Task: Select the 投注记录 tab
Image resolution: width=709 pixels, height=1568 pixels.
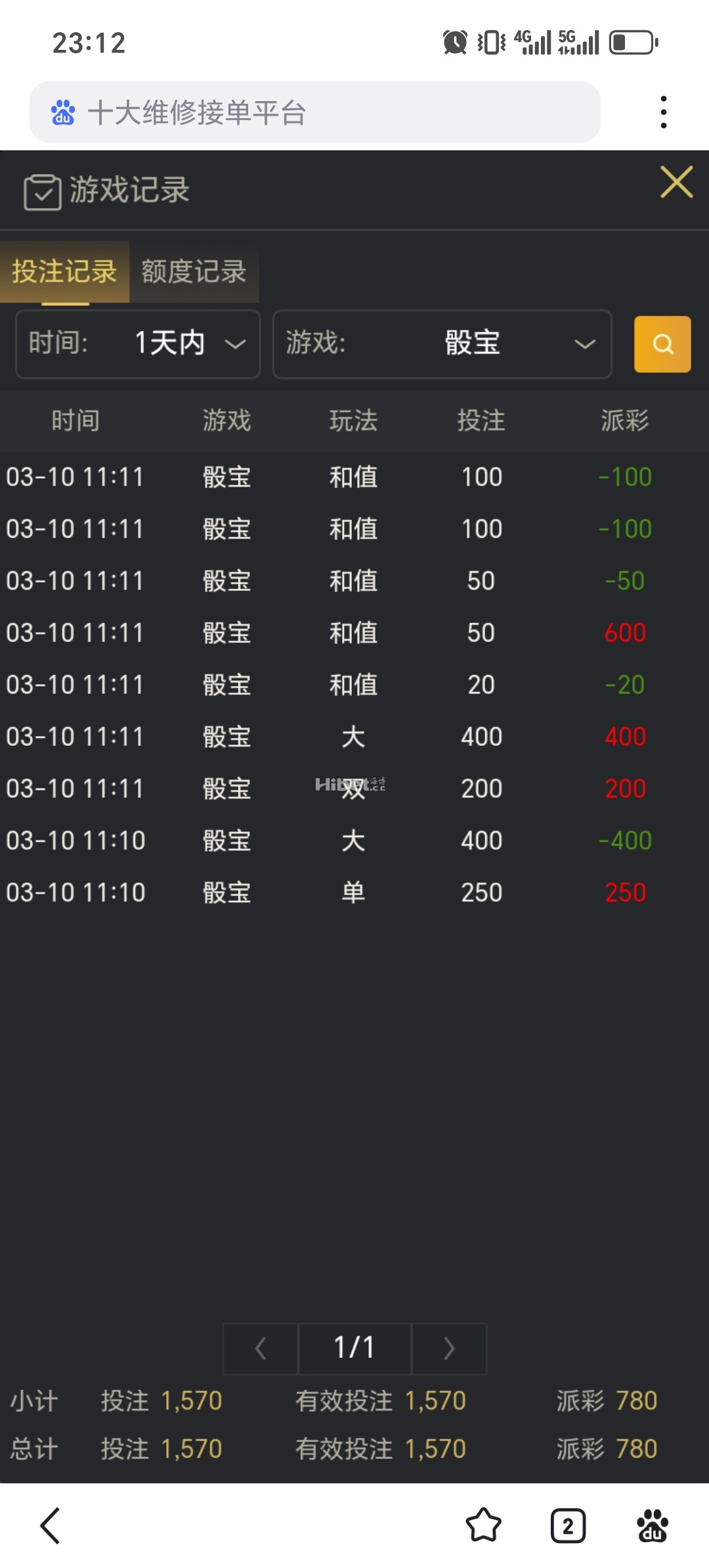Action: pyautogui.click(x=64, y=272)
